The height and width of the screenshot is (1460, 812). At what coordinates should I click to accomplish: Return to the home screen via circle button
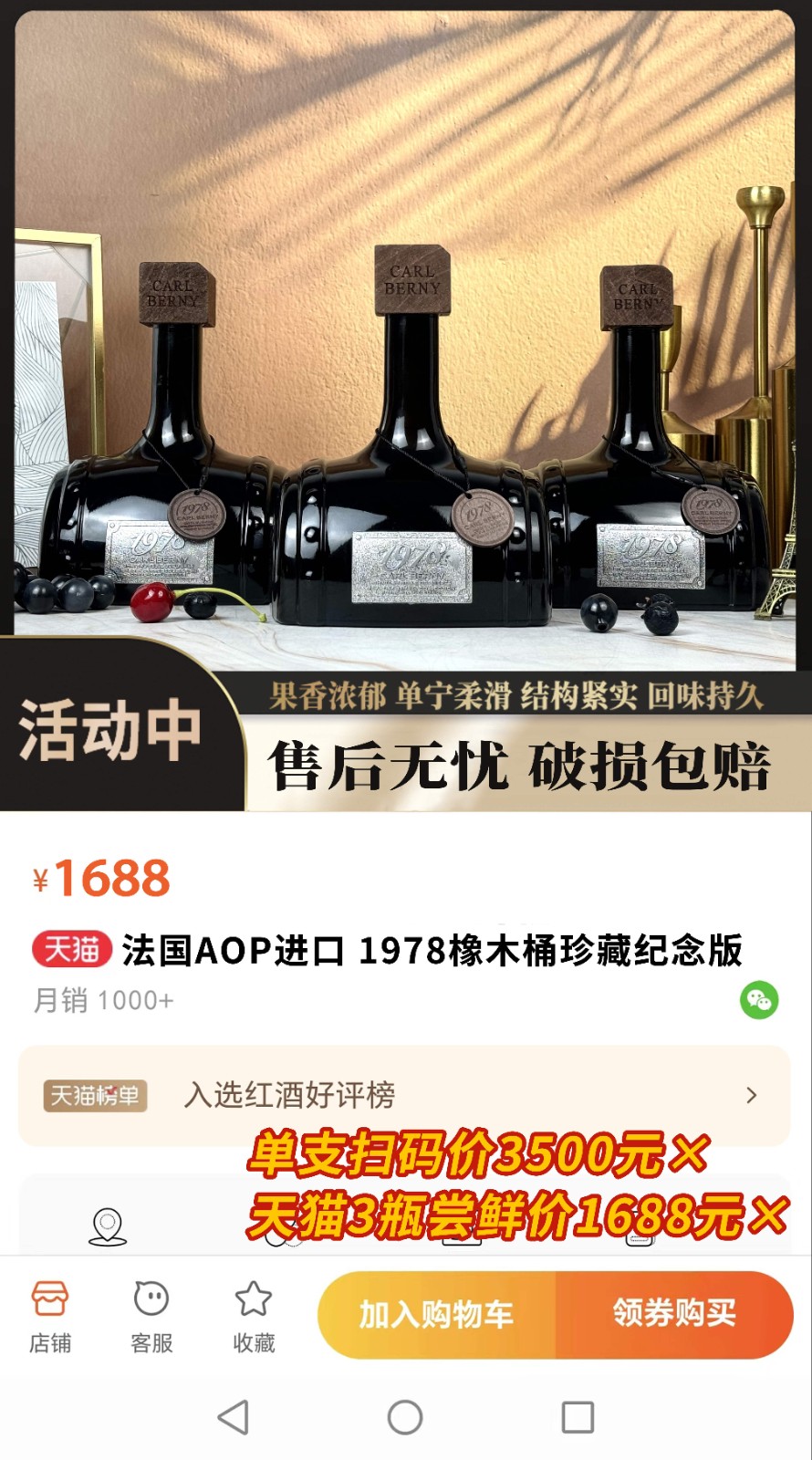(405, 1417)
